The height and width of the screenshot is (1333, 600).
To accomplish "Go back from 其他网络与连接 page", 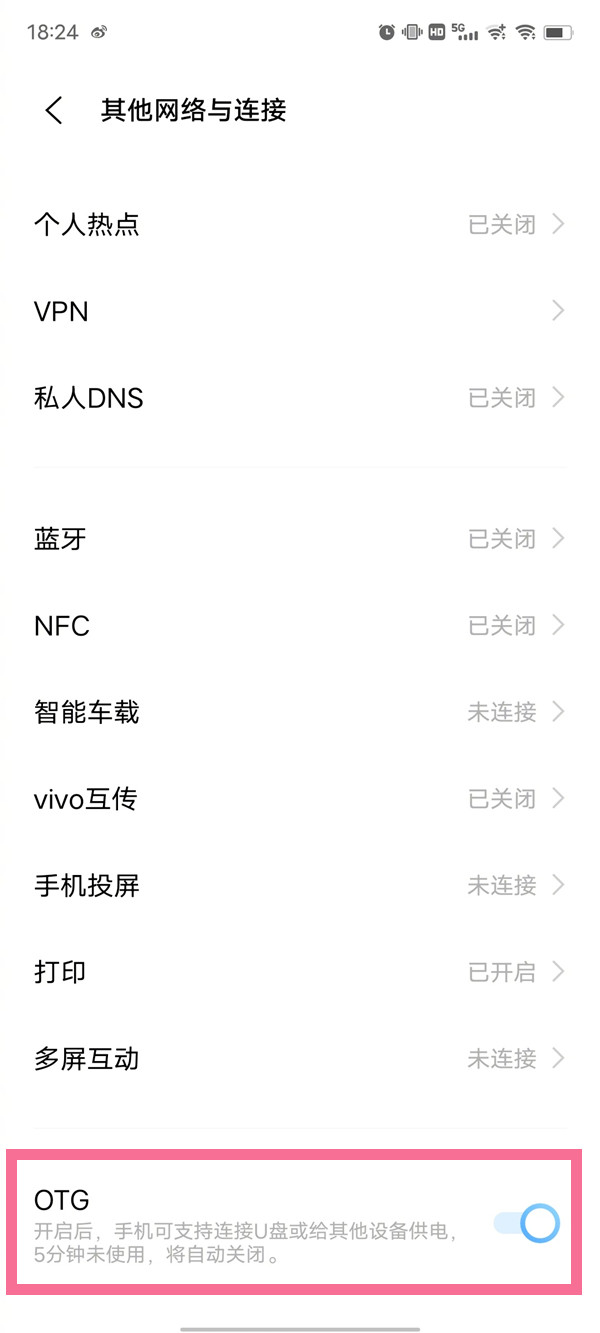I will click(x=54, y=110).
